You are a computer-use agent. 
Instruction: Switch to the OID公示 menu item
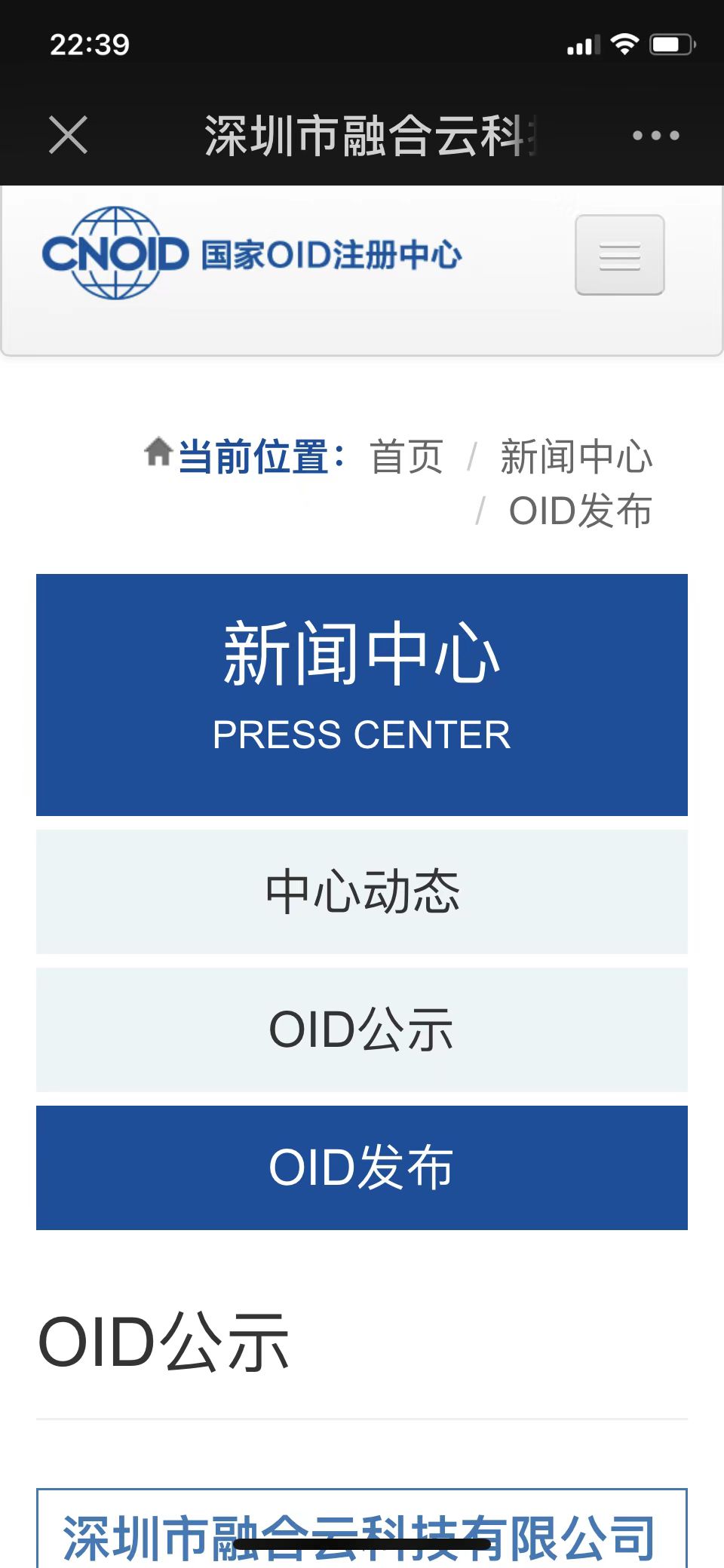pos(362,1029)
